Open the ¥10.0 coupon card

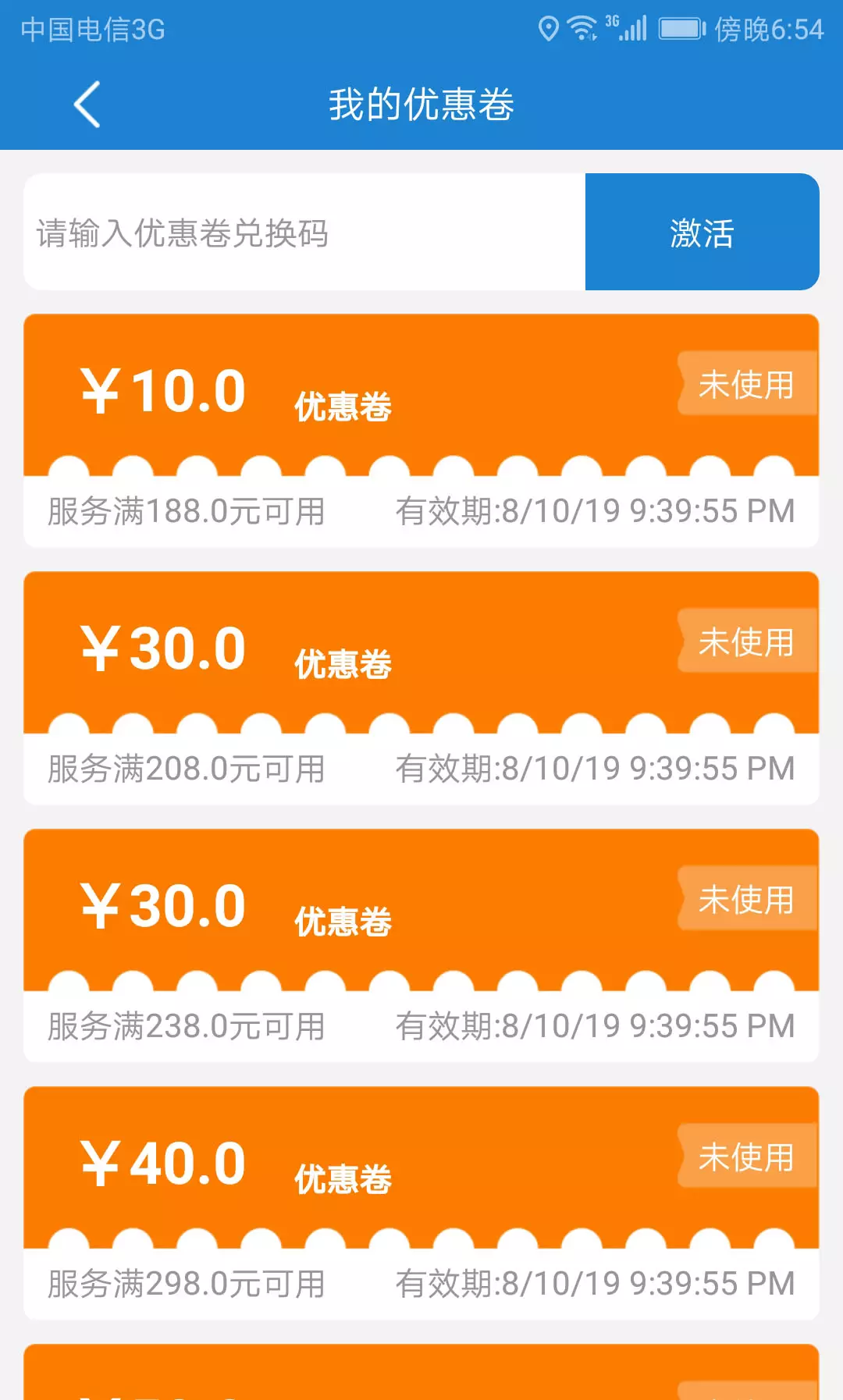(x=421, y=430)
